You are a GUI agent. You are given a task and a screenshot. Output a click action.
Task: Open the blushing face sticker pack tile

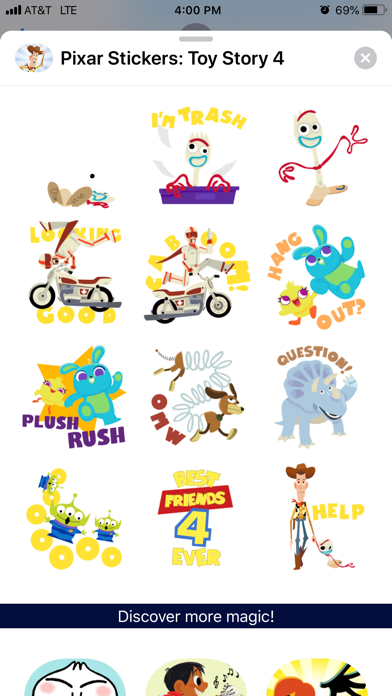[x=75, y=677]
